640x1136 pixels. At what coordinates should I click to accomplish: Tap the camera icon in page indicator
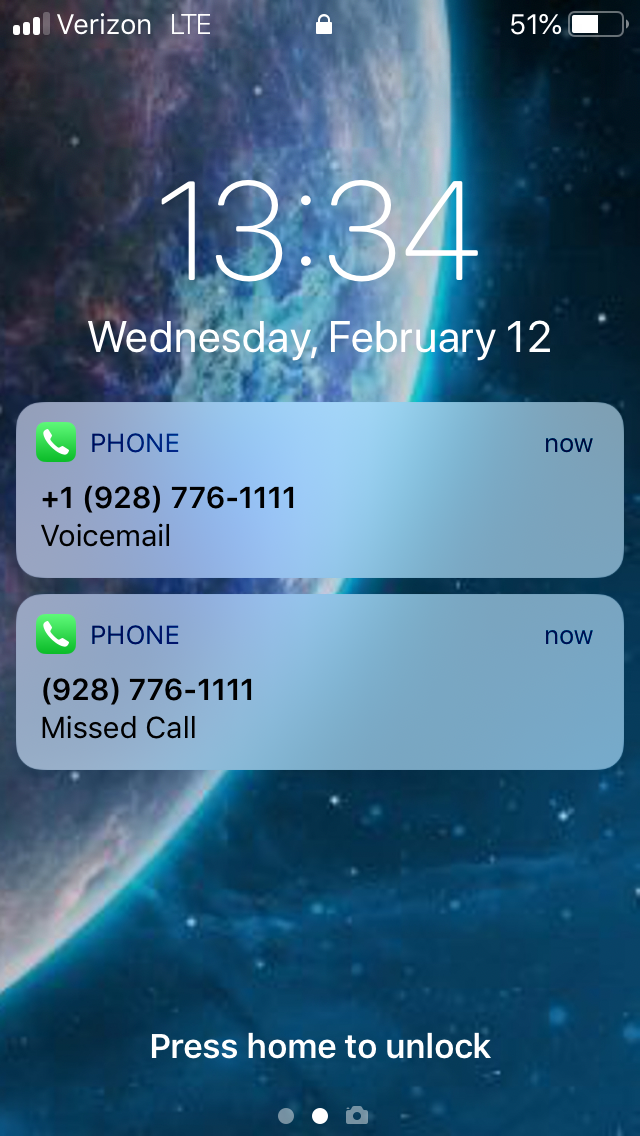pos(357,1115)
